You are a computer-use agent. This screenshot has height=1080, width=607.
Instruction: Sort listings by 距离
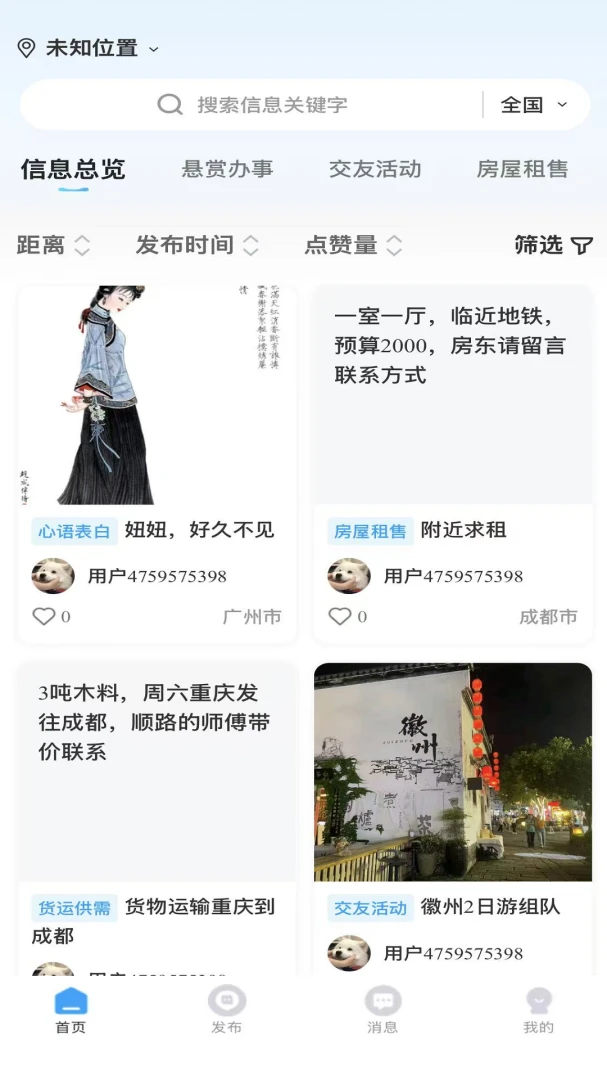click(54, 245)
